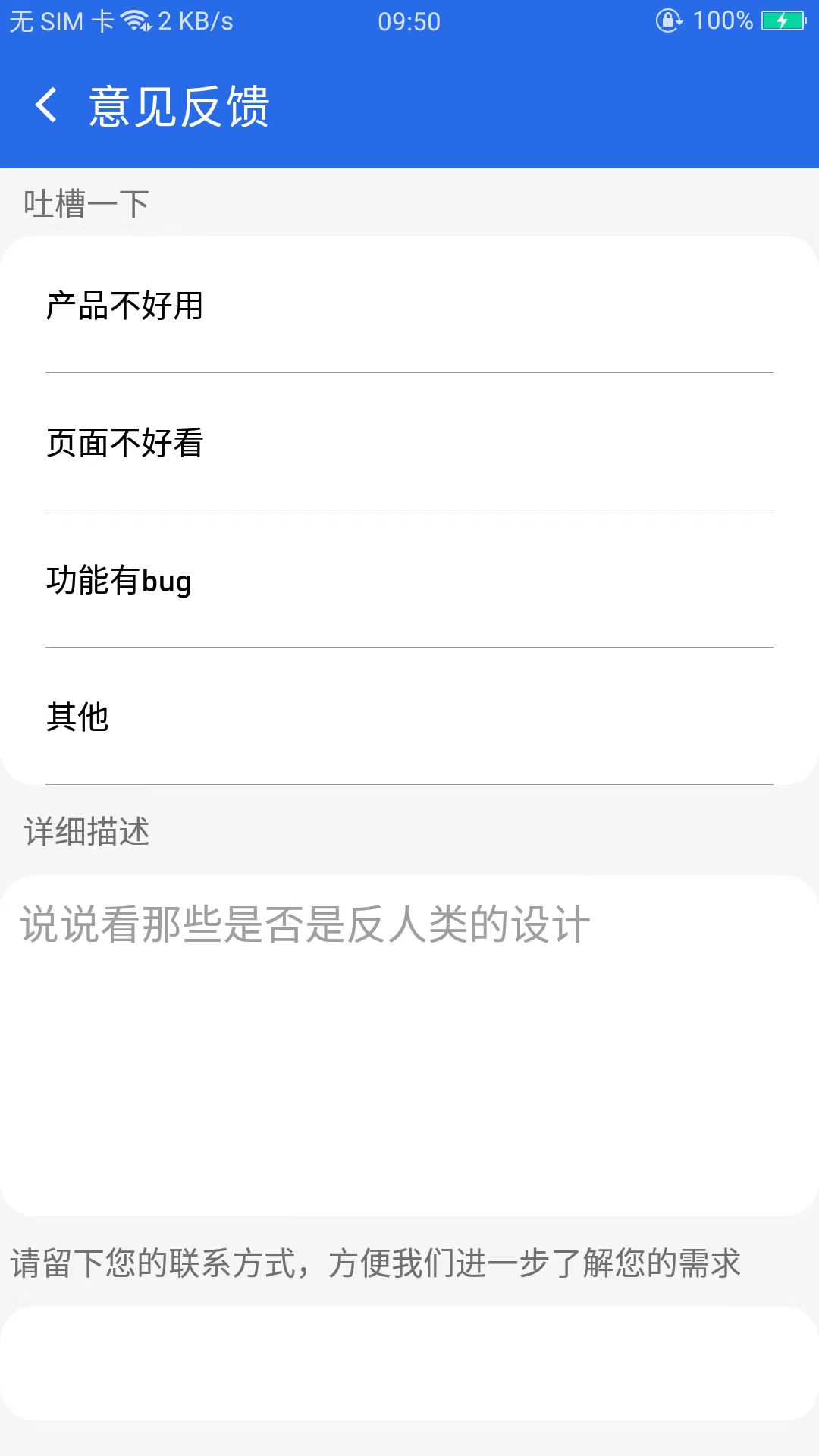Tap the 100% battery percentage display
Image resolution: width=819 pixels, height=1456 pixels.
point(720,20)
